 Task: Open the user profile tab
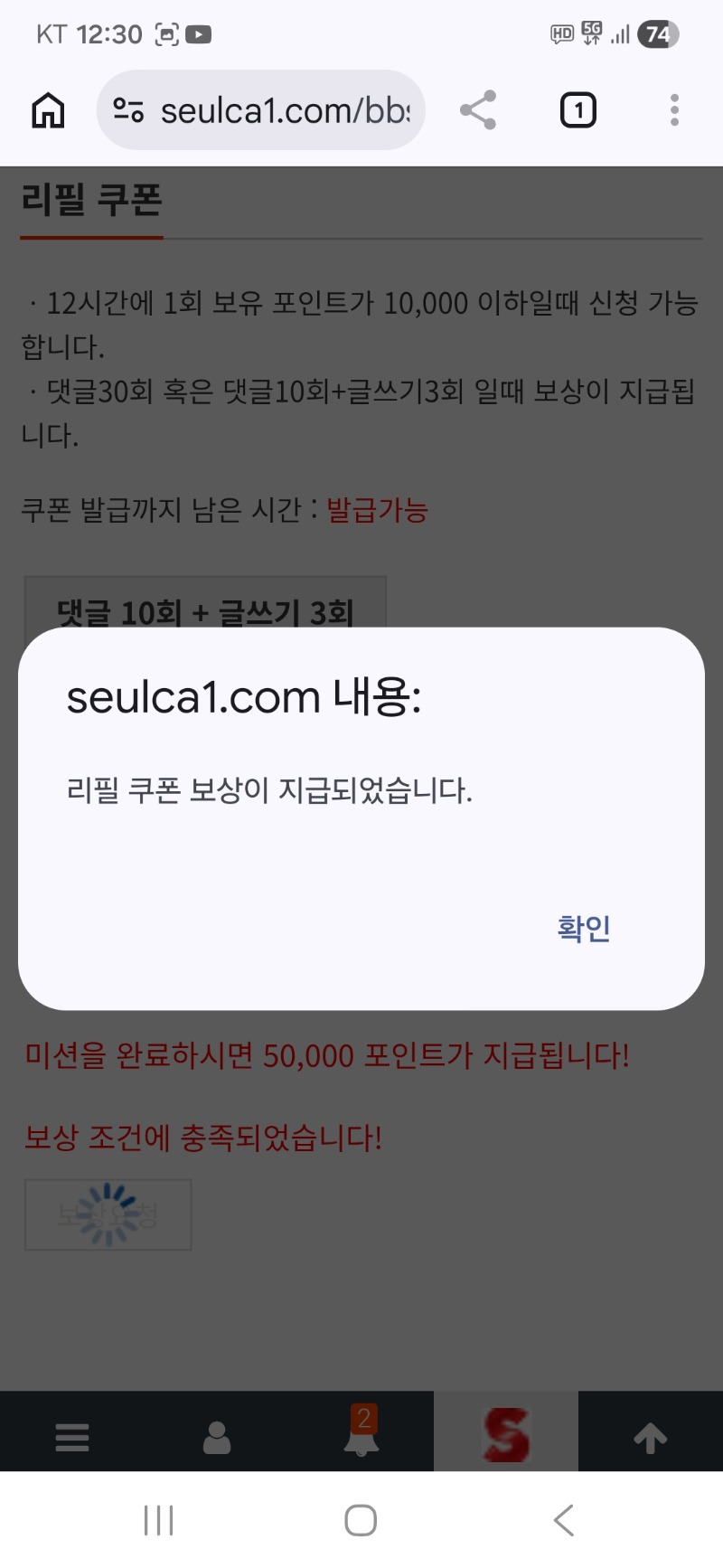click(217, 1436)
